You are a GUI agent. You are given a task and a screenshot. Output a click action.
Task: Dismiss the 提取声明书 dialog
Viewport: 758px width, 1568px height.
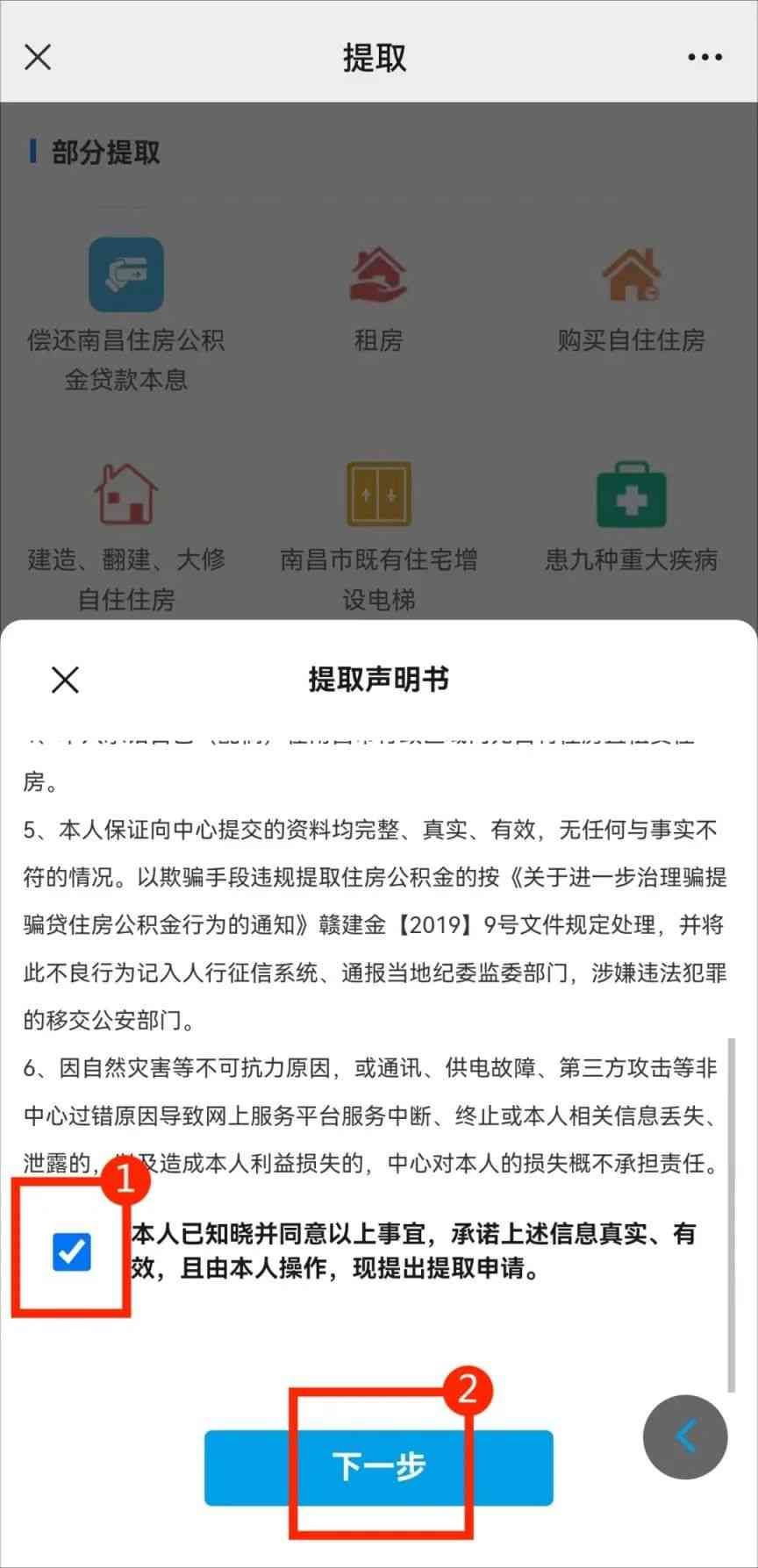pyautogui.click(x=65, y=679)
